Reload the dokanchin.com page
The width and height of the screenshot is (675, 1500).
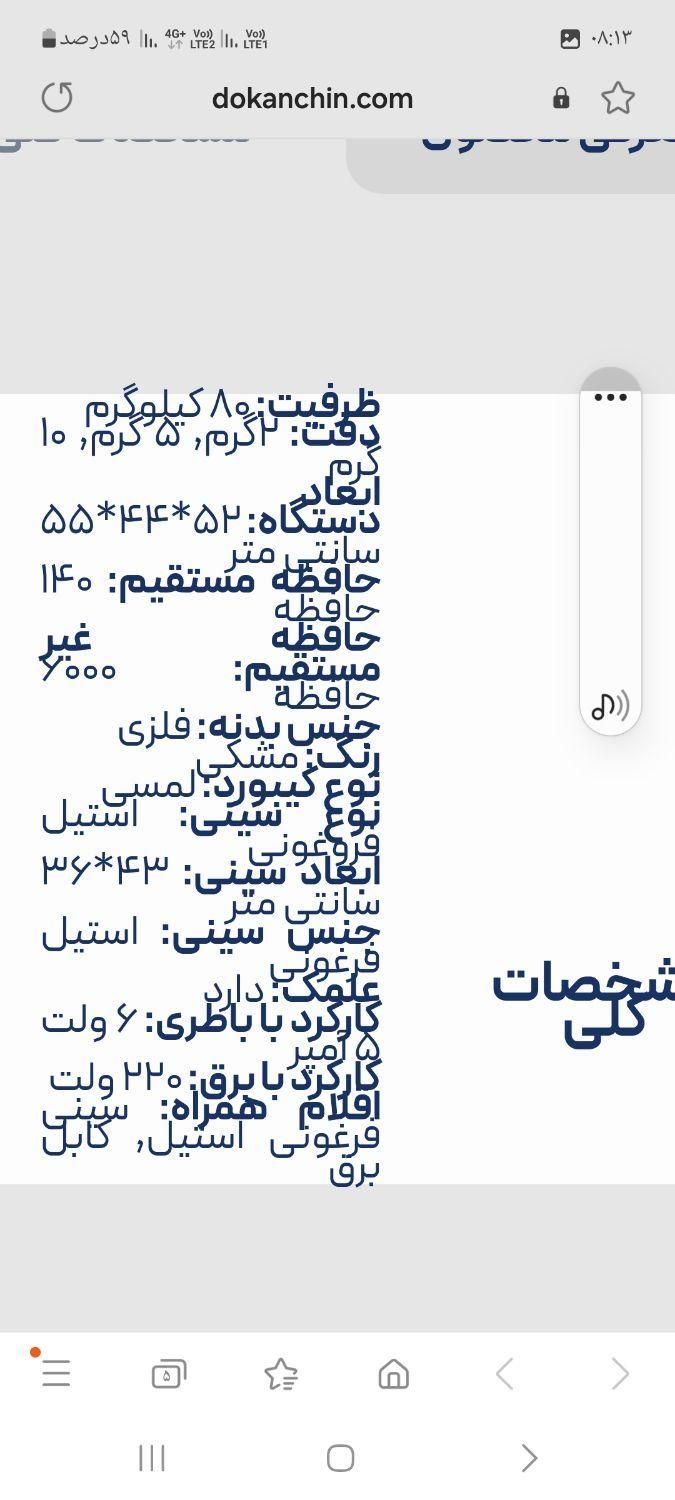click(x=57, y=98)
